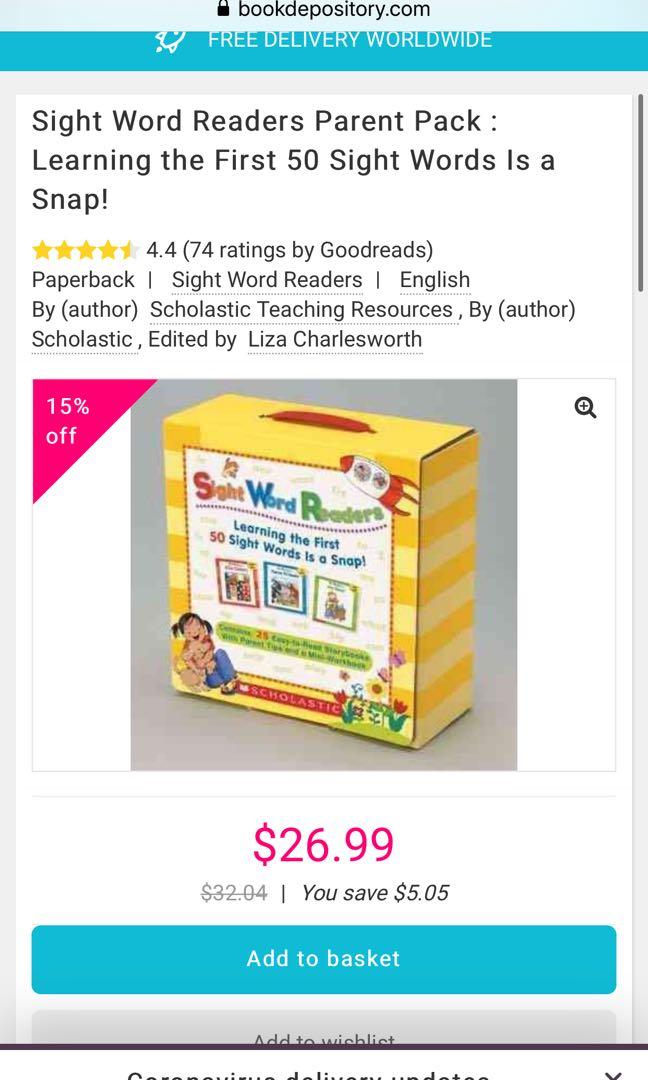This screenshot has width=648, height=1080.
Task: Zoom into the product image with magnifier icon
Action: (586, 407)
